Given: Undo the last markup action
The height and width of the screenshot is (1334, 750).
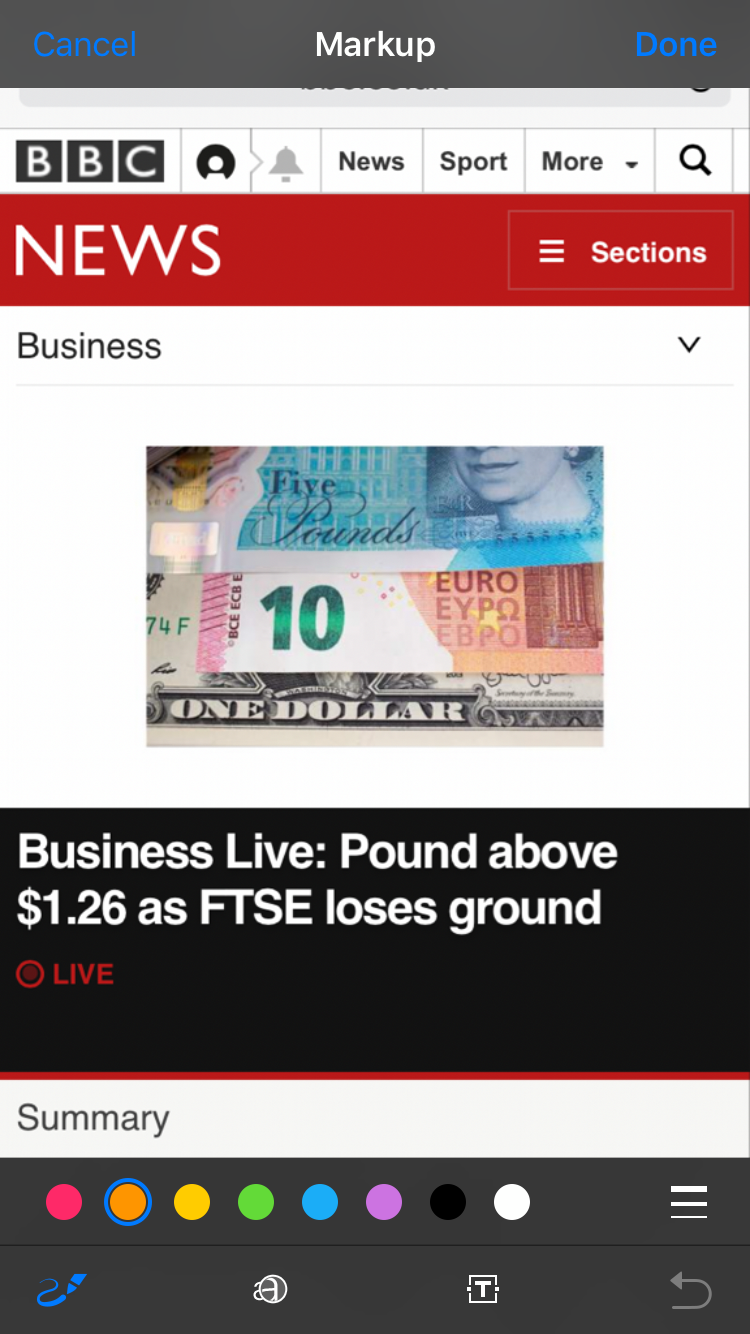Looking at the screenshot, I should (690, 1290).
